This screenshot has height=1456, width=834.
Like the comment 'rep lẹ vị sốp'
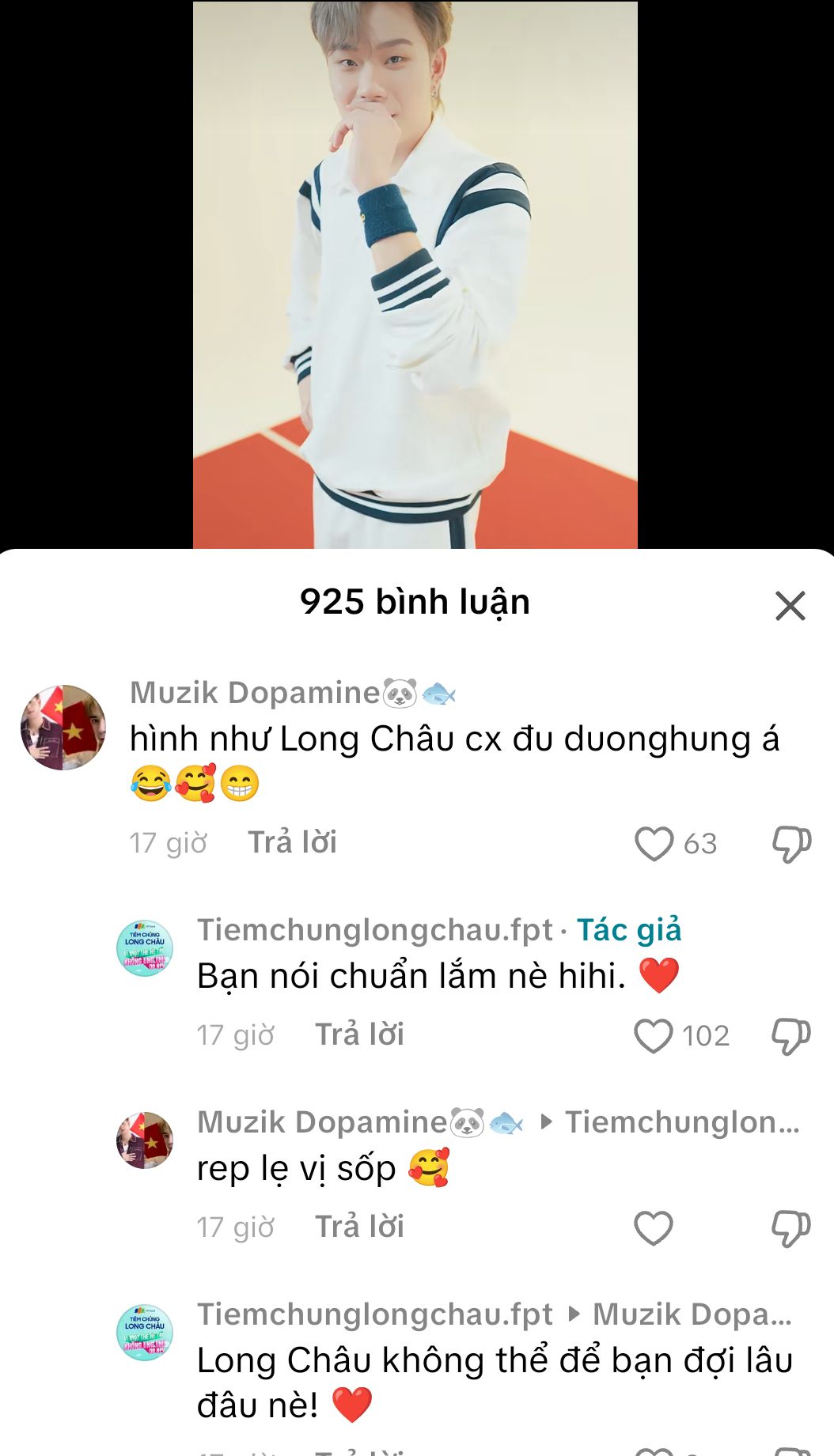[654, 1227]
